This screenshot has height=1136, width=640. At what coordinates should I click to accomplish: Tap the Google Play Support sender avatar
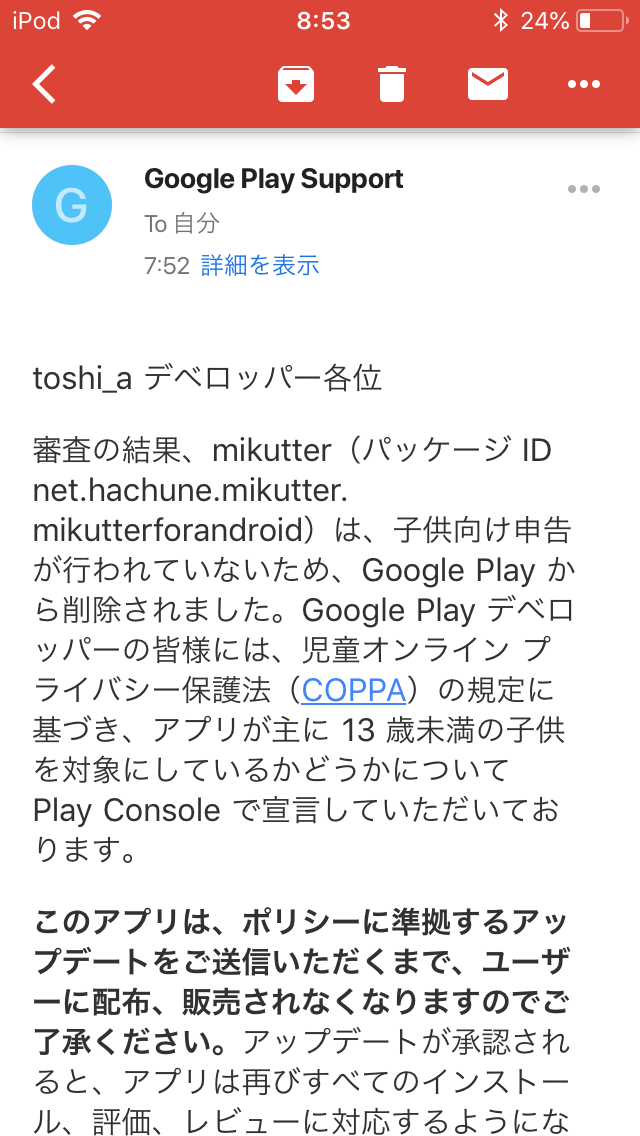[72, 205]
